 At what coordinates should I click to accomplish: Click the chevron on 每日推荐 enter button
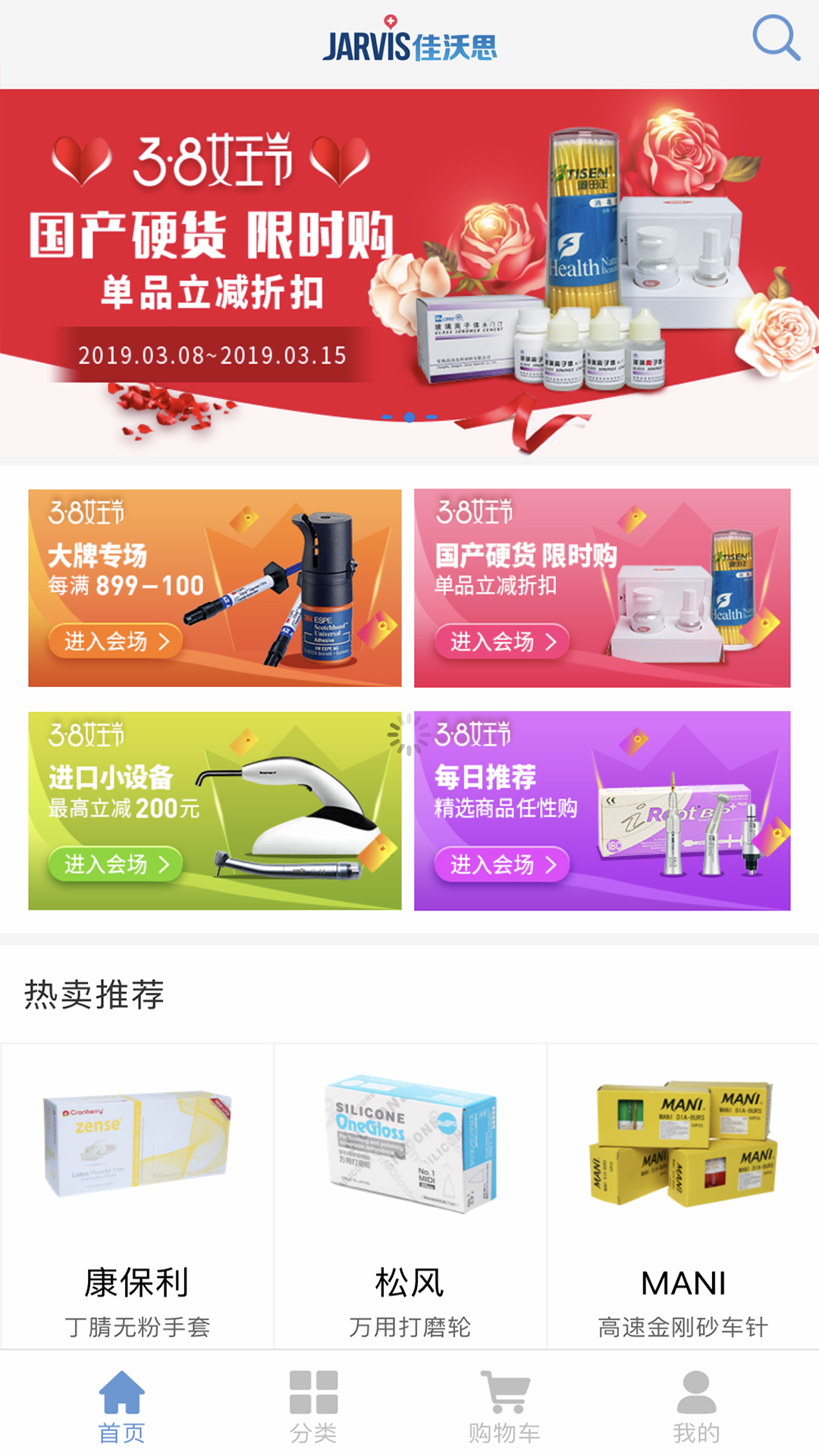553,864
